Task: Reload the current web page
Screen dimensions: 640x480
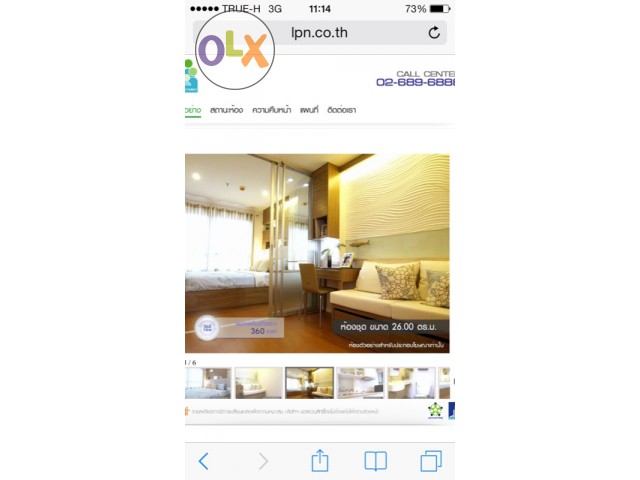Action: coord(434,33)
